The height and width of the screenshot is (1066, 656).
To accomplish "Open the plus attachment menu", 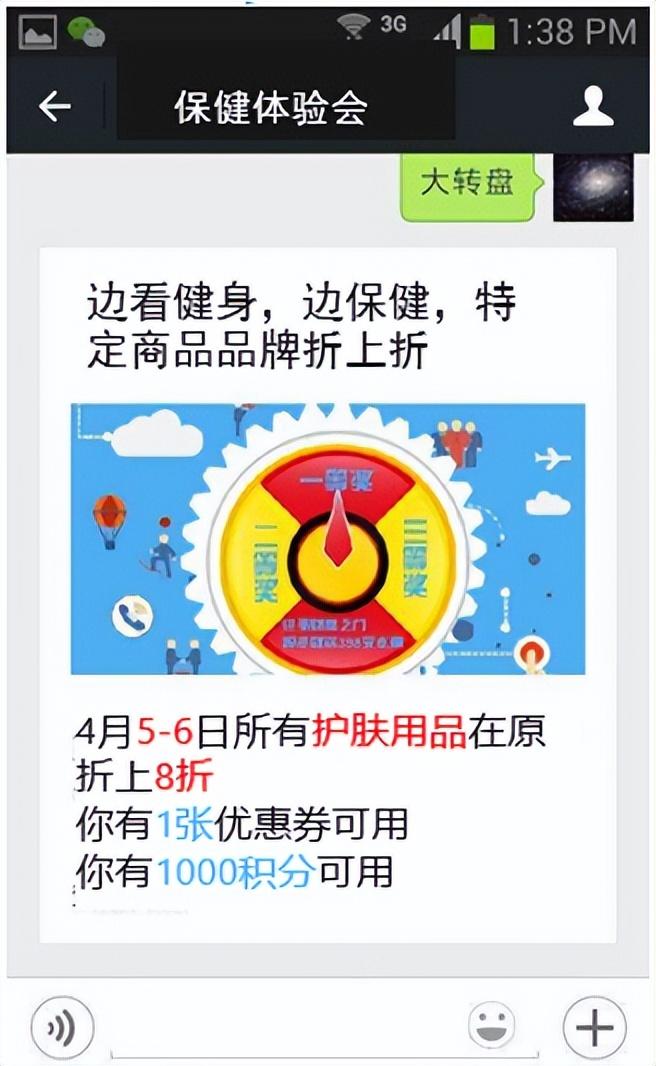I will [x=595, y=1026].
